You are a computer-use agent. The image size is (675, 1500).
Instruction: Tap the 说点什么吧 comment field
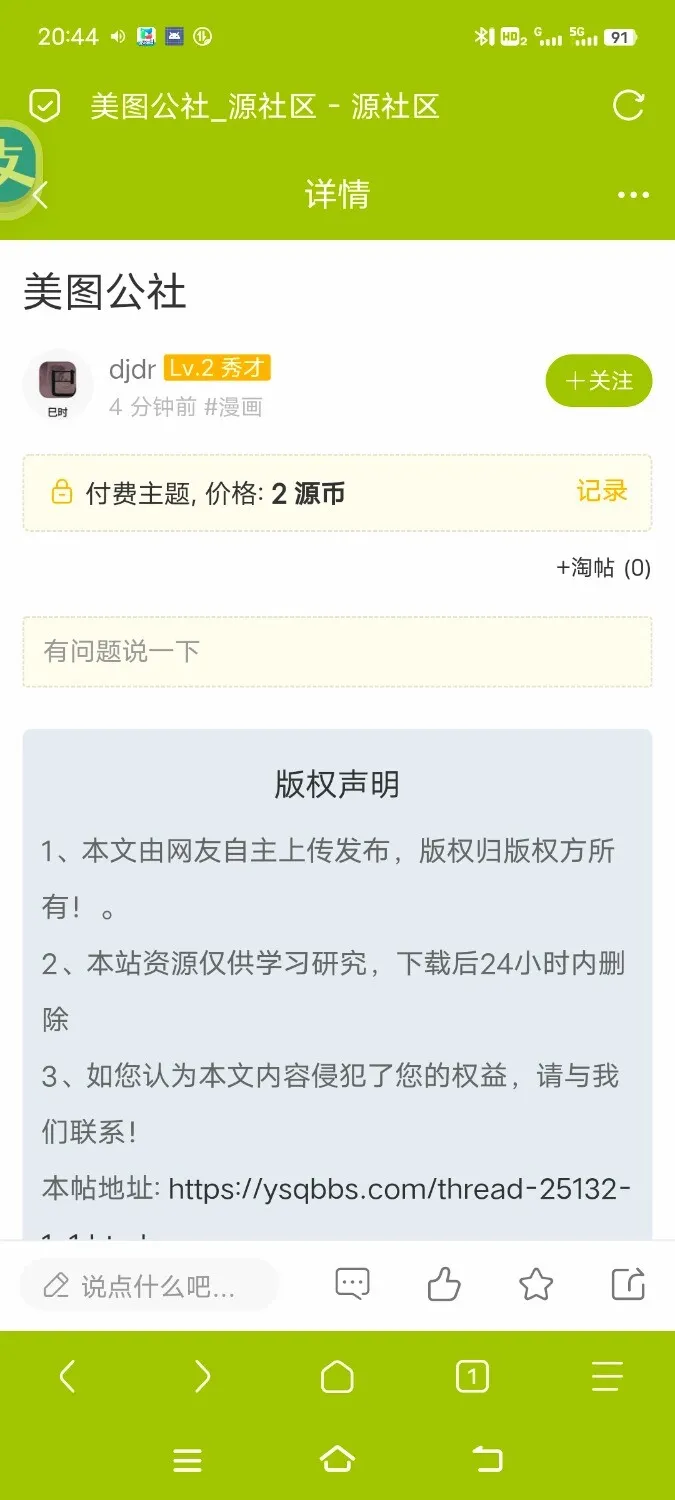(x=150, y=1286)
